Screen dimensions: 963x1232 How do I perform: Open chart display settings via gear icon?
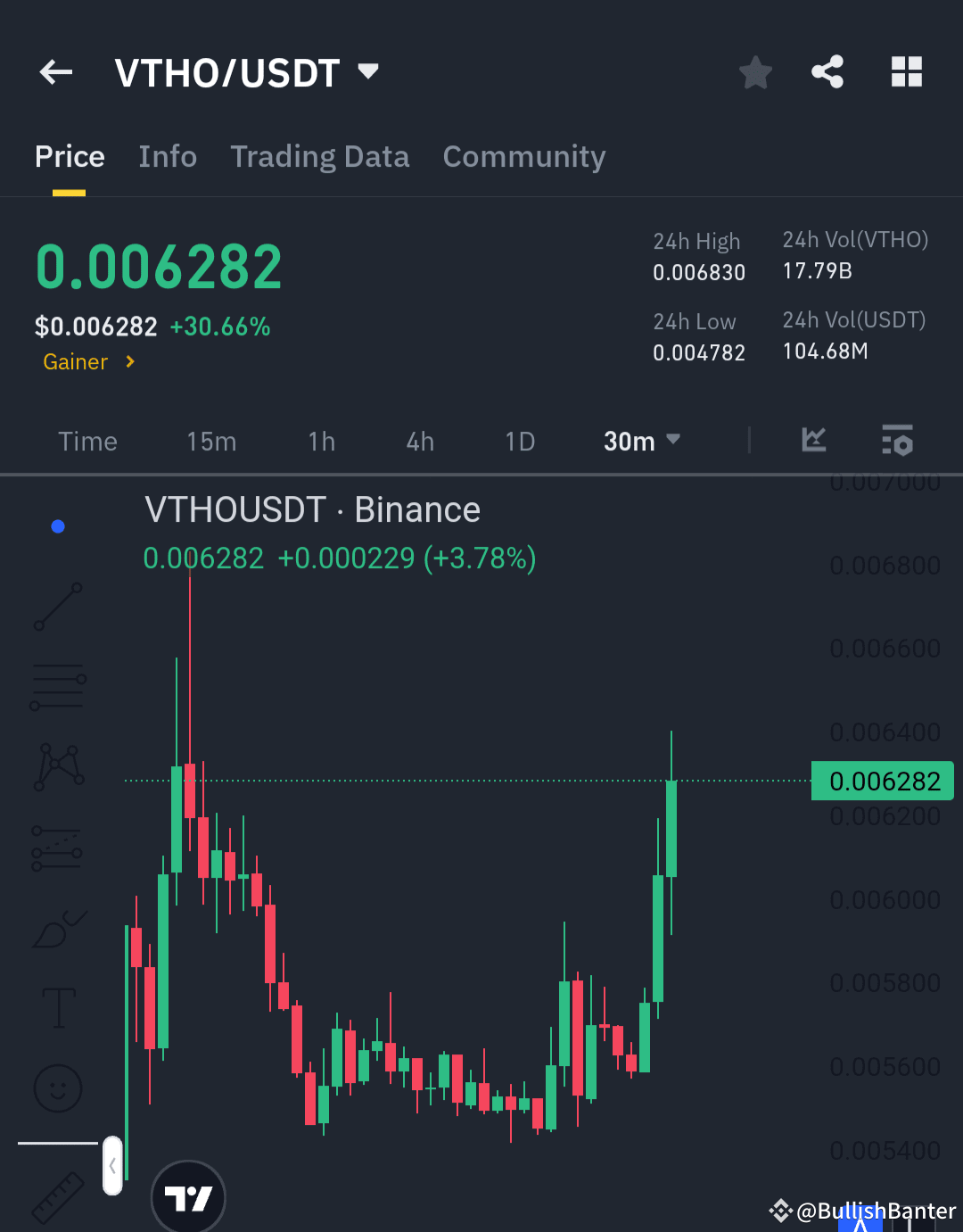pyautogui.click(x=897, y=440)
